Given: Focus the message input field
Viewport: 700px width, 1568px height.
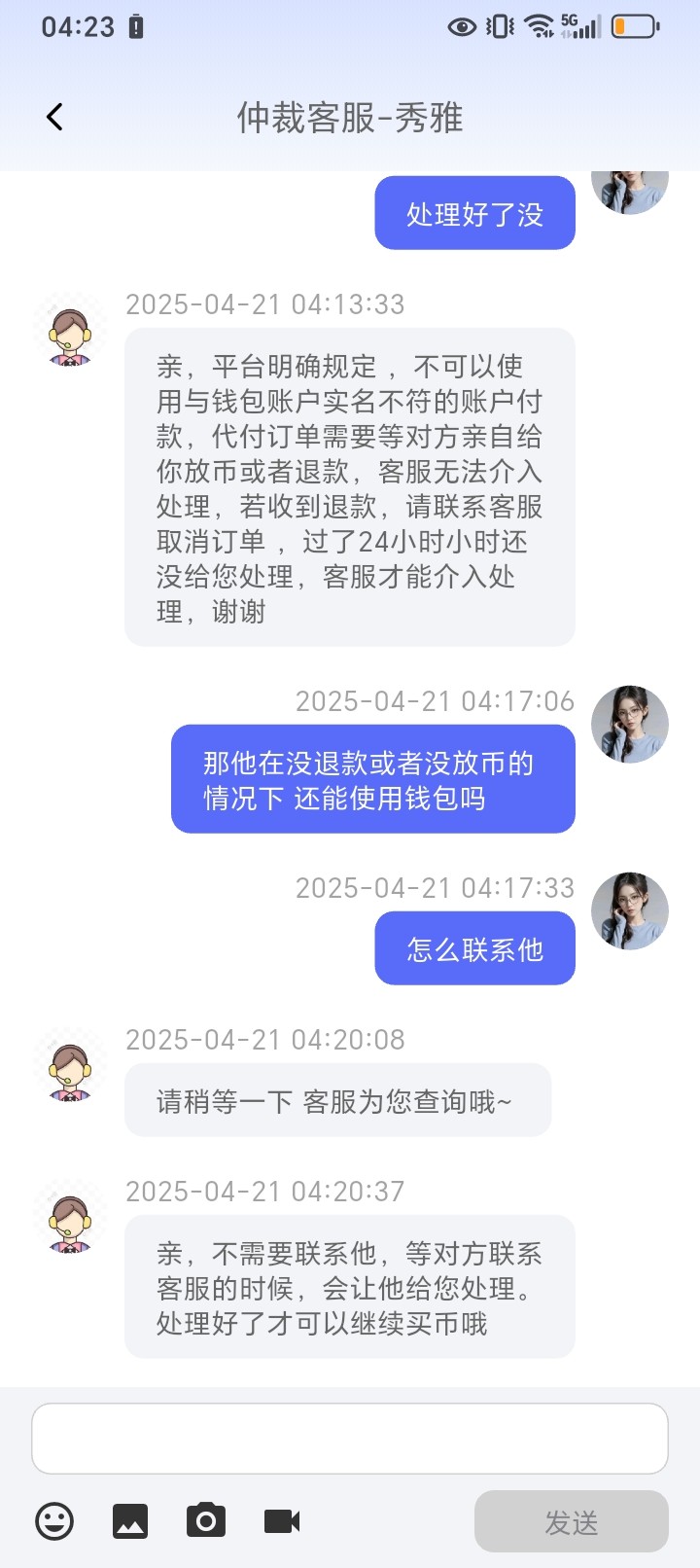Looking at the screenshot, I should (350, 1438).
